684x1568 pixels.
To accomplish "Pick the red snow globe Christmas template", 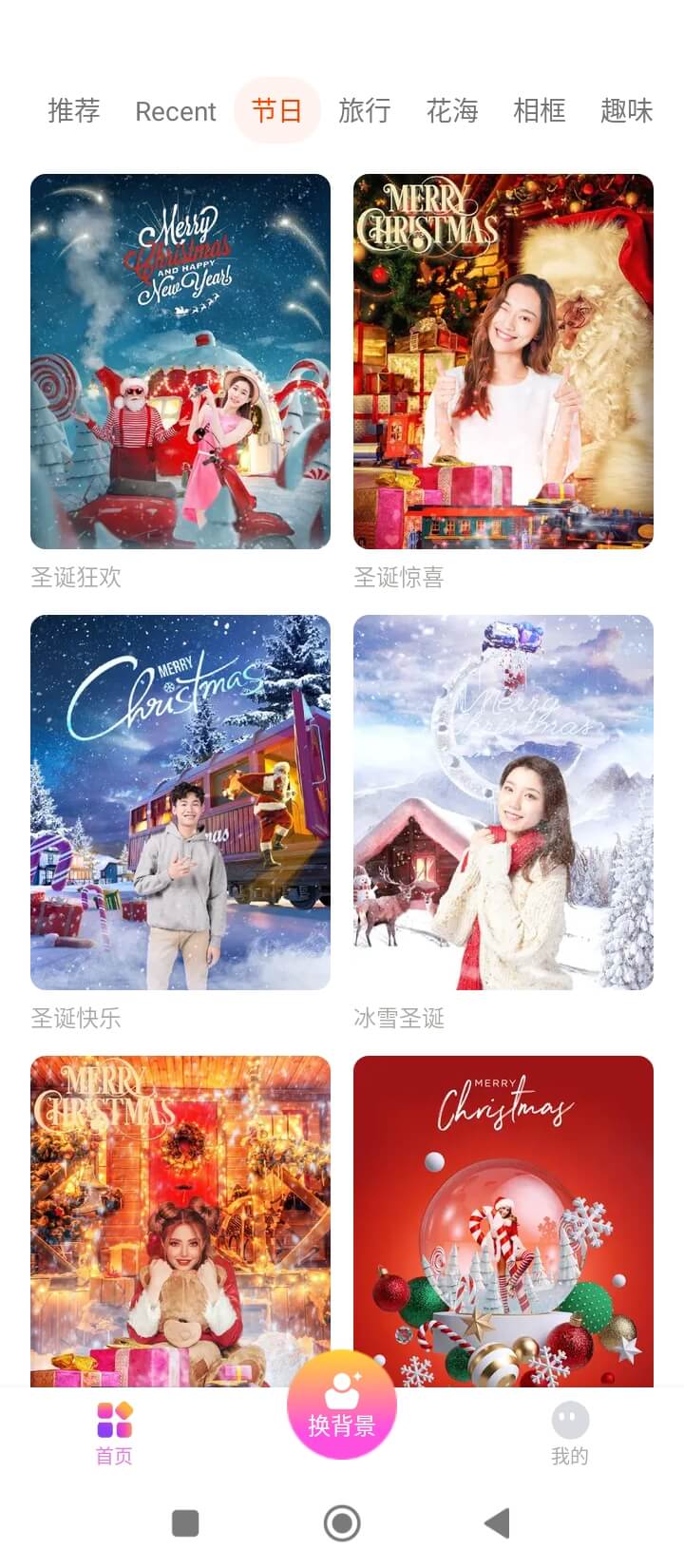I will (x=503, y=1216).
